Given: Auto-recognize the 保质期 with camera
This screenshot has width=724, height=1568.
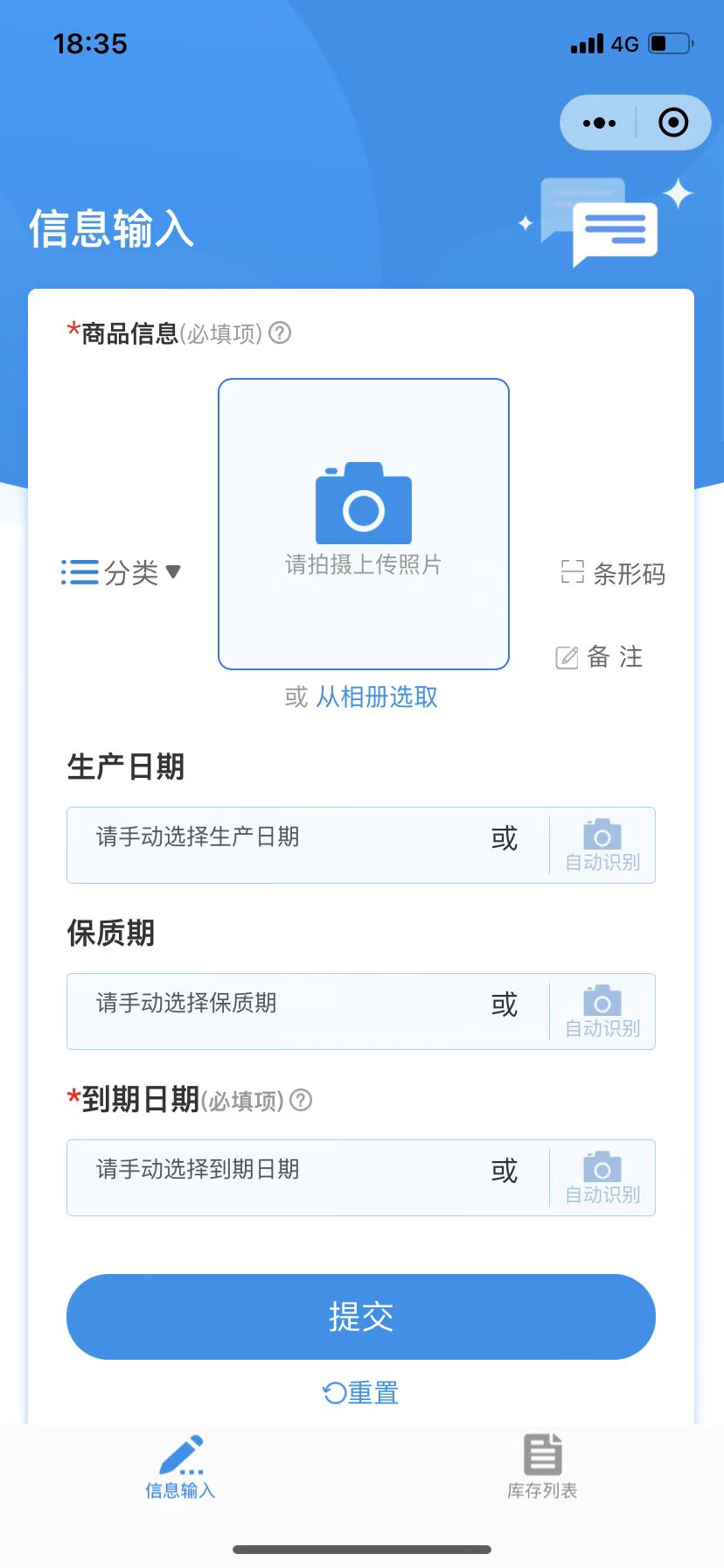Looking at the screenshot, I should click(602, 1011).
